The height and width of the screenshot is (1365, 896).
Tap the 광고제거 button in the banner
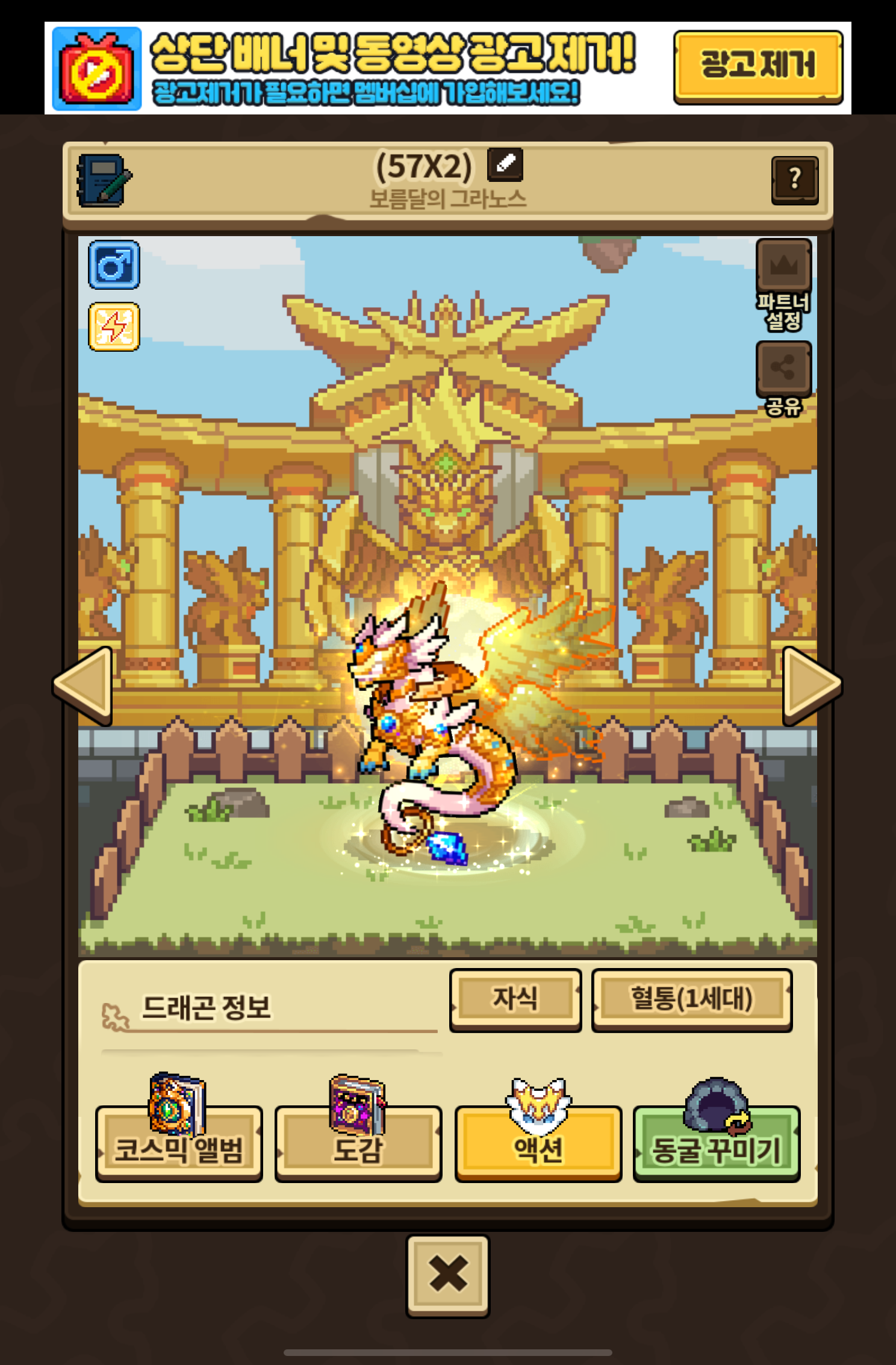(758, 67)
